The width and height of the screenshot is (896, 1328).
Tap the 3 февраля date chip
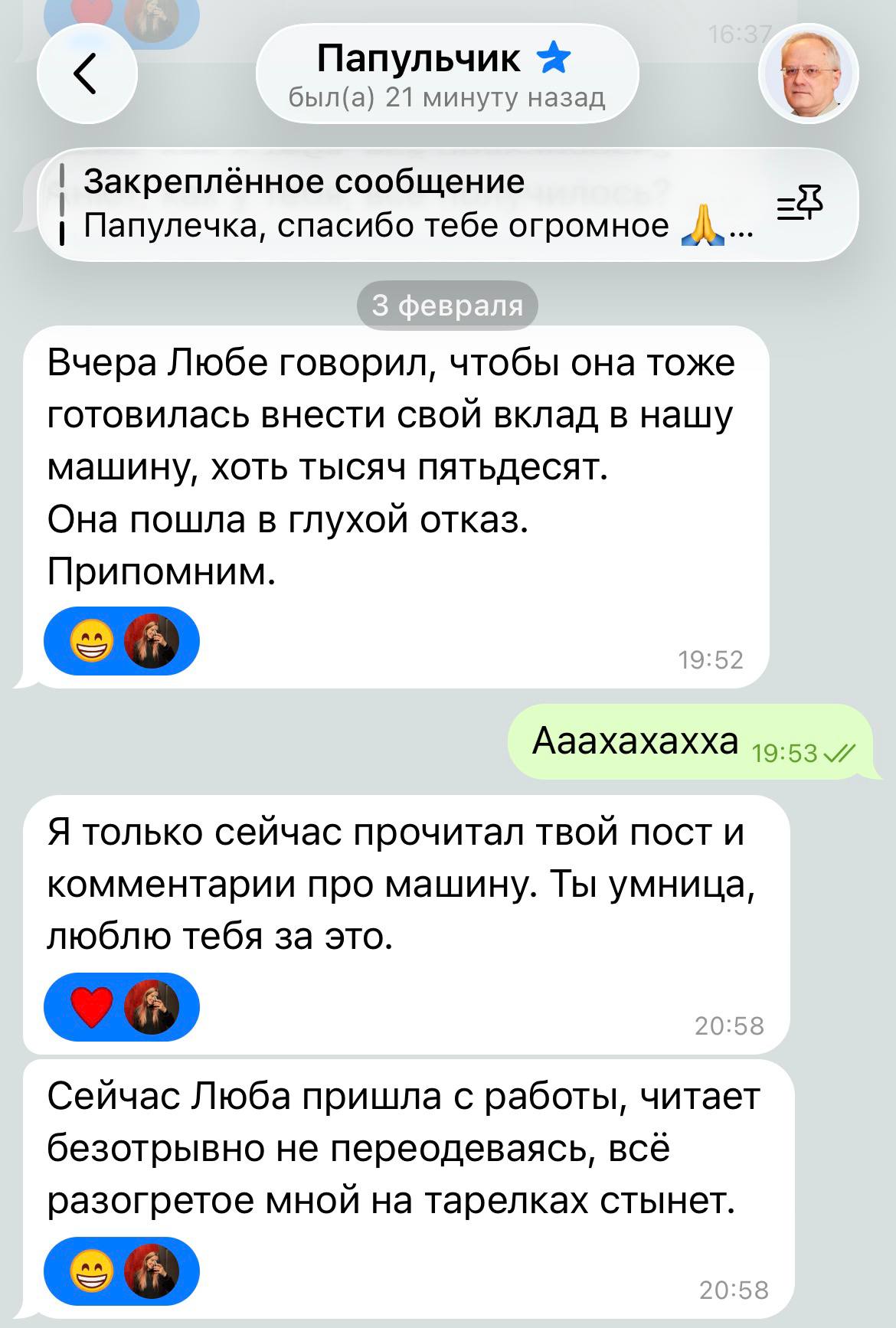[x=447, y=306]
